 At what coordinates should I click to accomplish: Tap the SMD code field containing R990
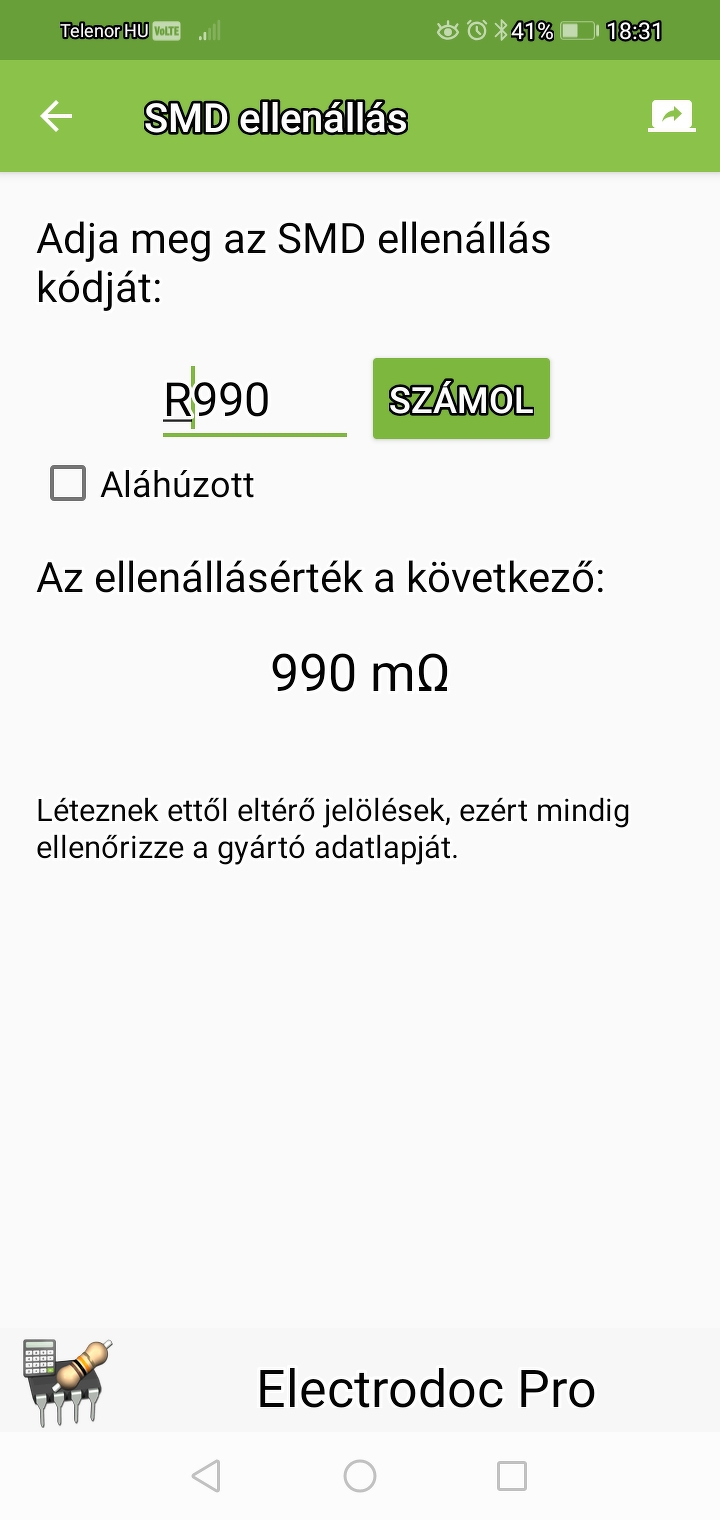[254, 400]
